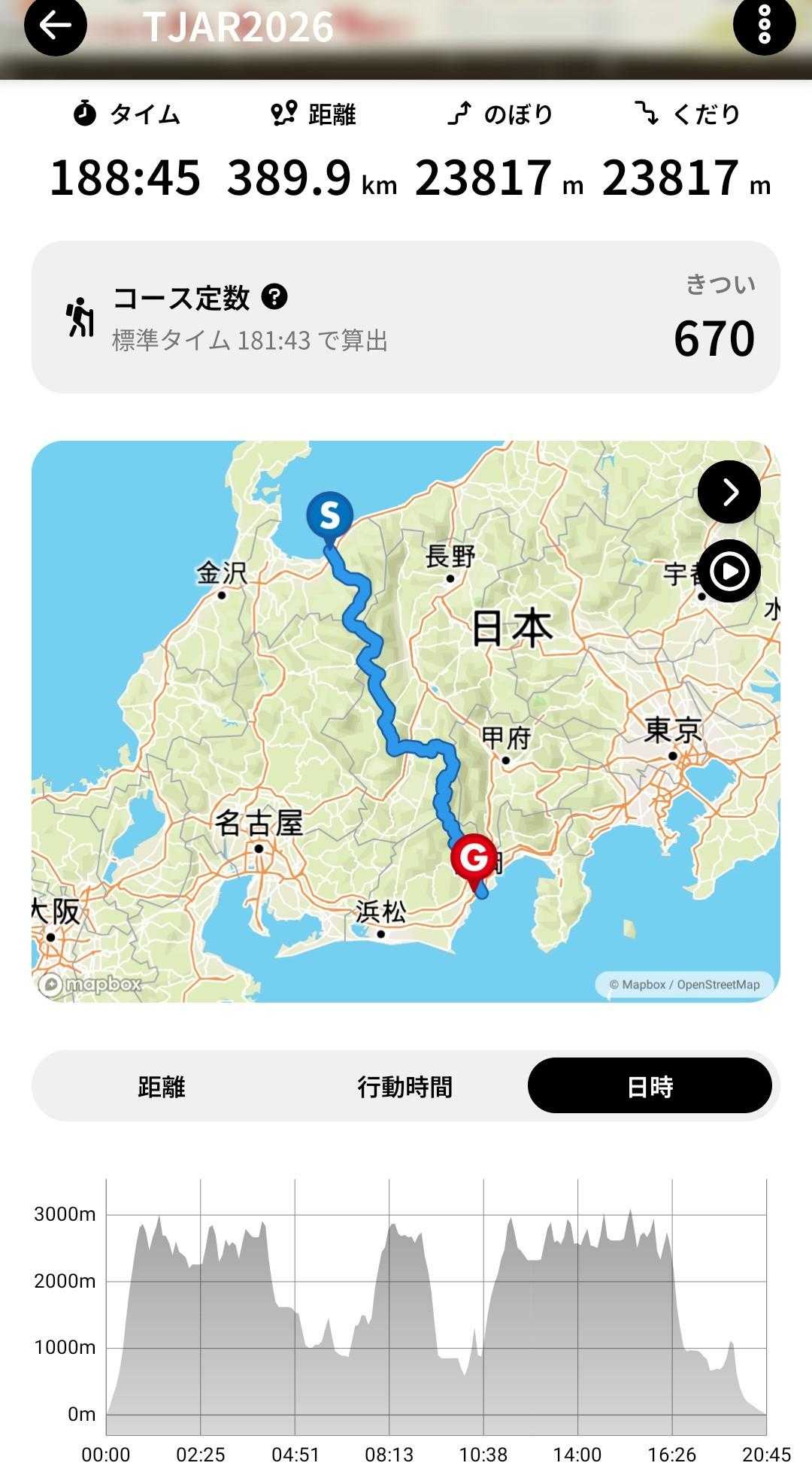The image size is (812, 1484).
Task: Expand the map with the arrow button
Action: click(x=729, y=492)
